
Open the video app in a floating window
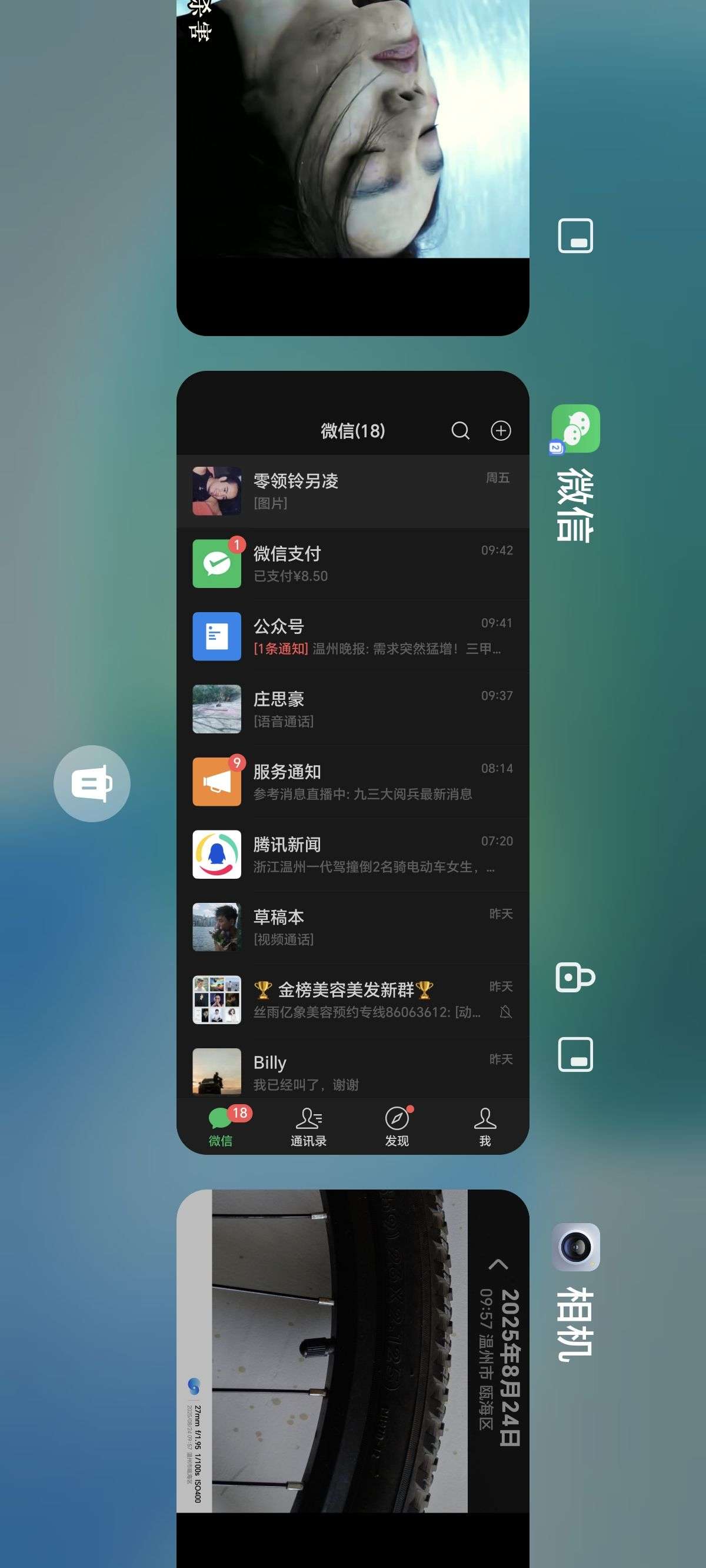[x=575, y=235]
